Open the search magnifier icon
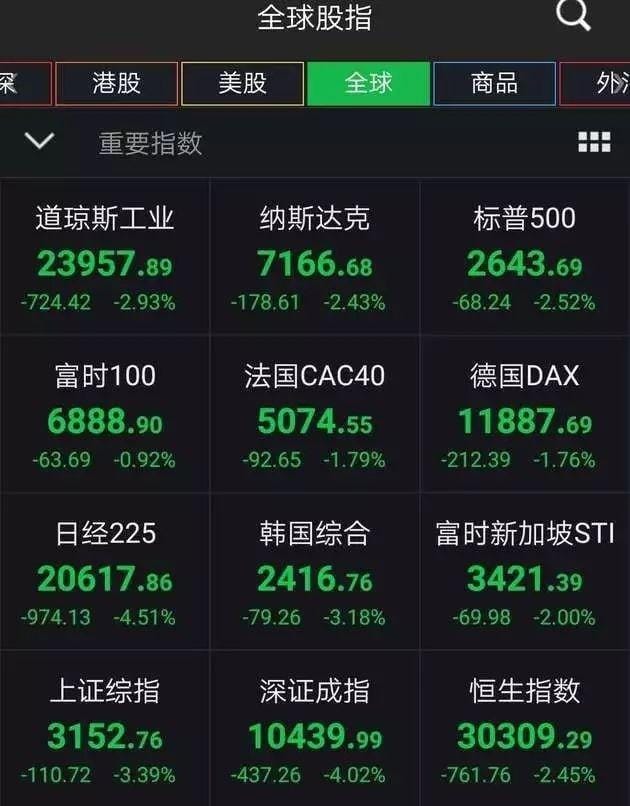 tap(573, 15)
